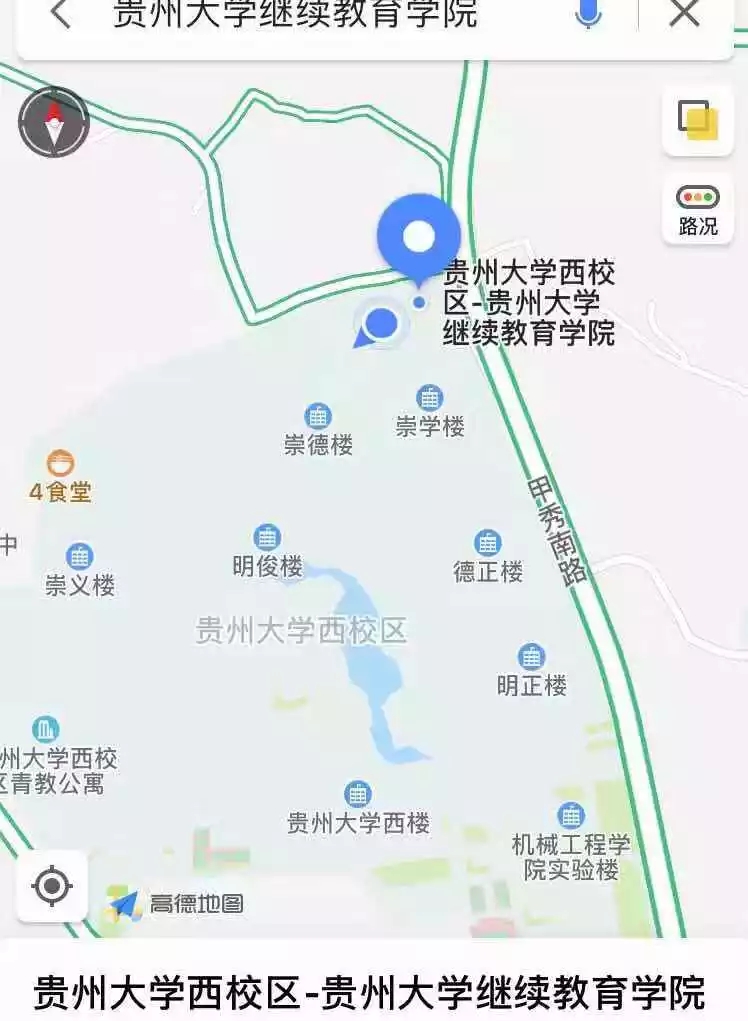
Task: Reset map orientation with the compass
Action: 54,122
